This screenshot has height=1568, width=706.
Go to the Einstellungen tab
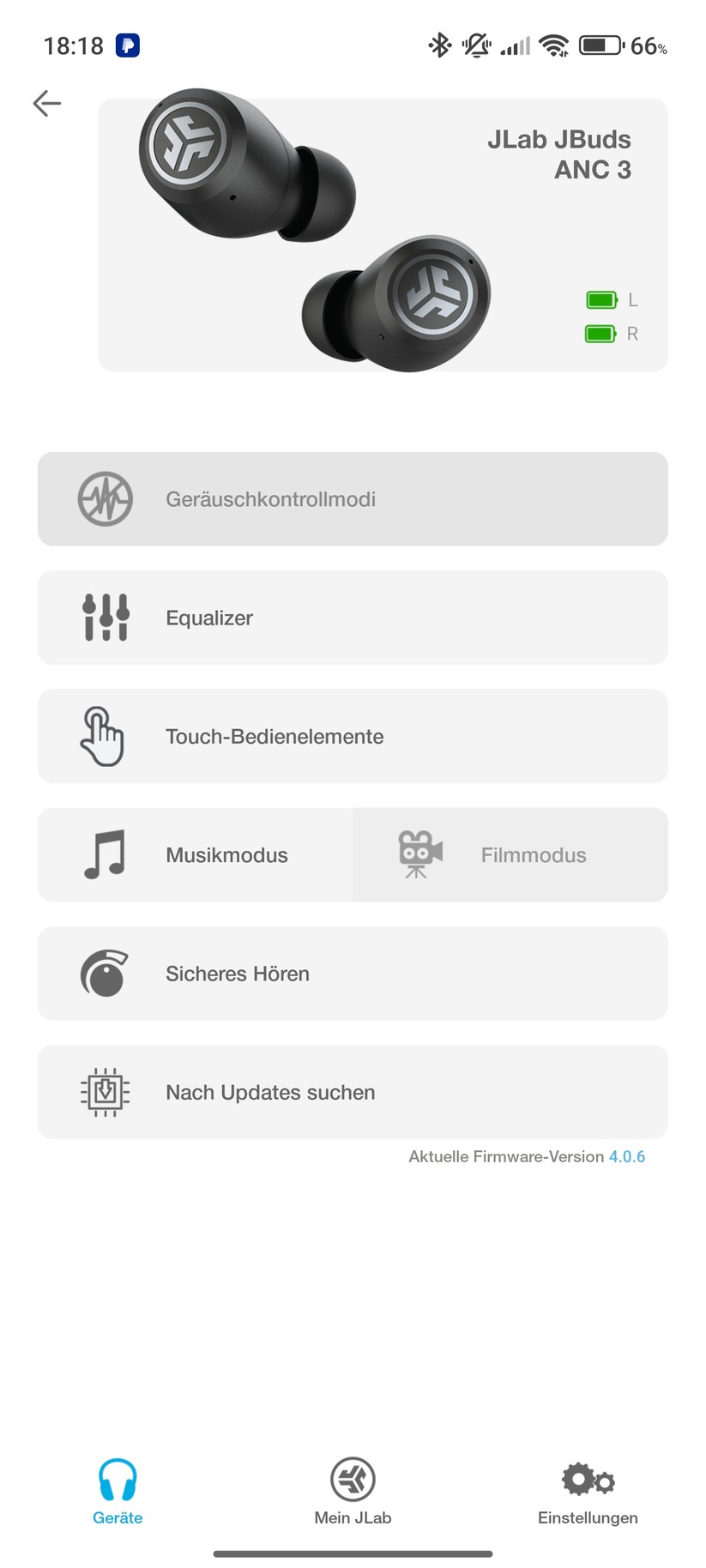(588, 1493)
